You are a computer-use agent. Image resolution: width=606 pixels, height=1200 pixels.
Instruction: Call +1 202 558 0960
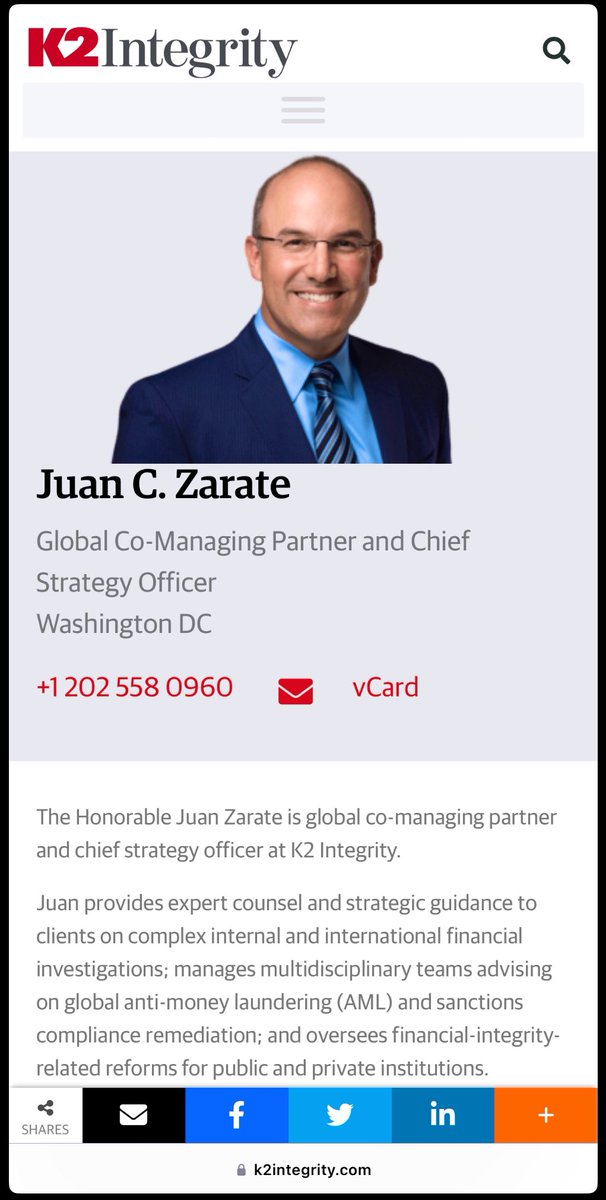(x=134, y=688)
